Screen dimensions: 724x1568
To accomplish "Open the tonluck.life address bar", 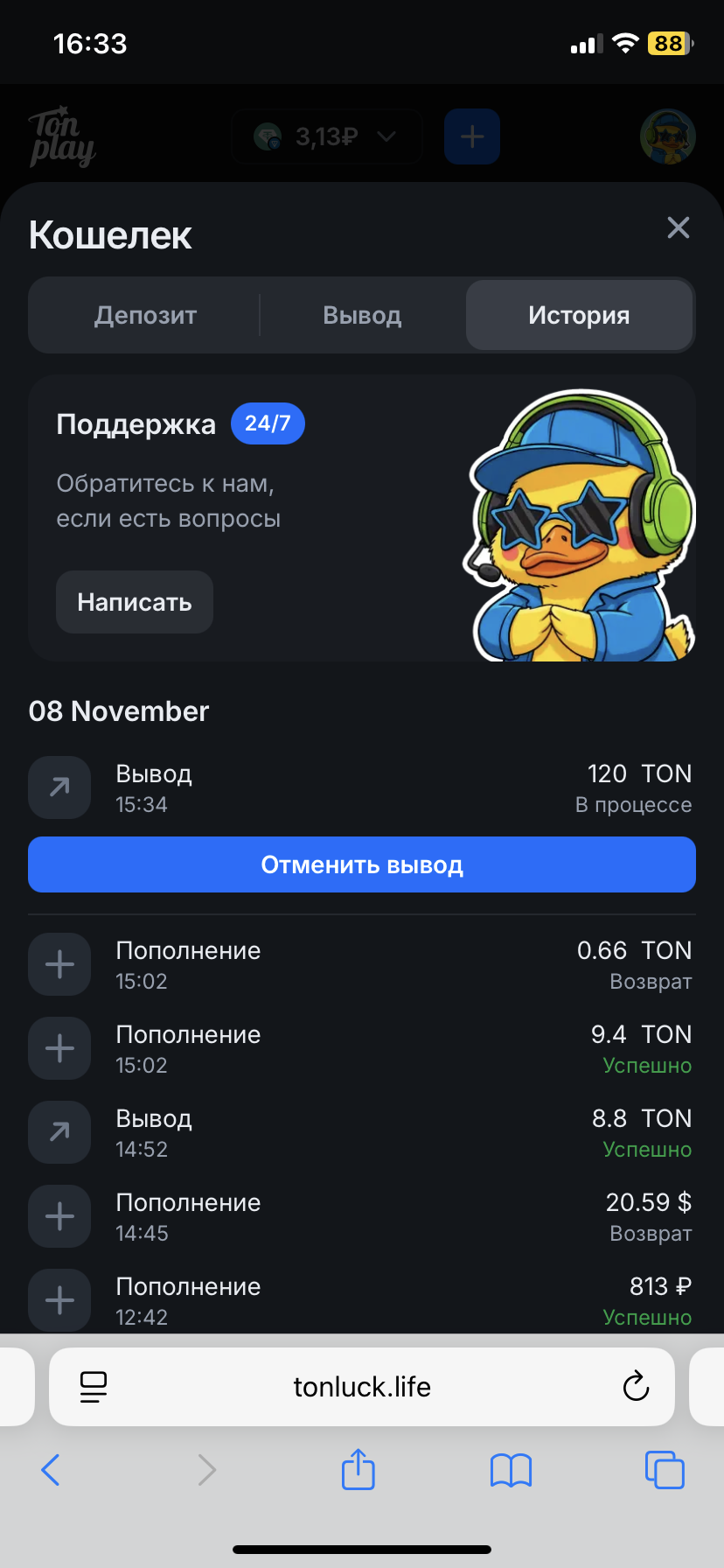I will (x=362, y=1386).
